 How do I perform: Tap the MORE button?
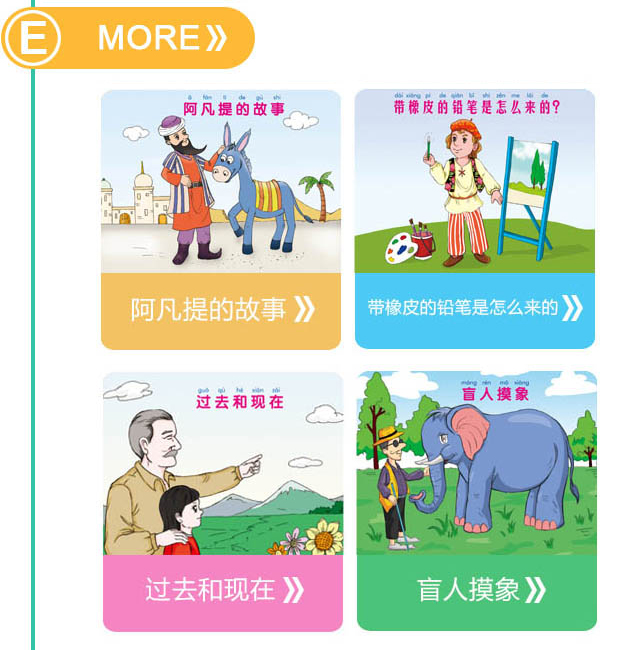pos(160,39)
